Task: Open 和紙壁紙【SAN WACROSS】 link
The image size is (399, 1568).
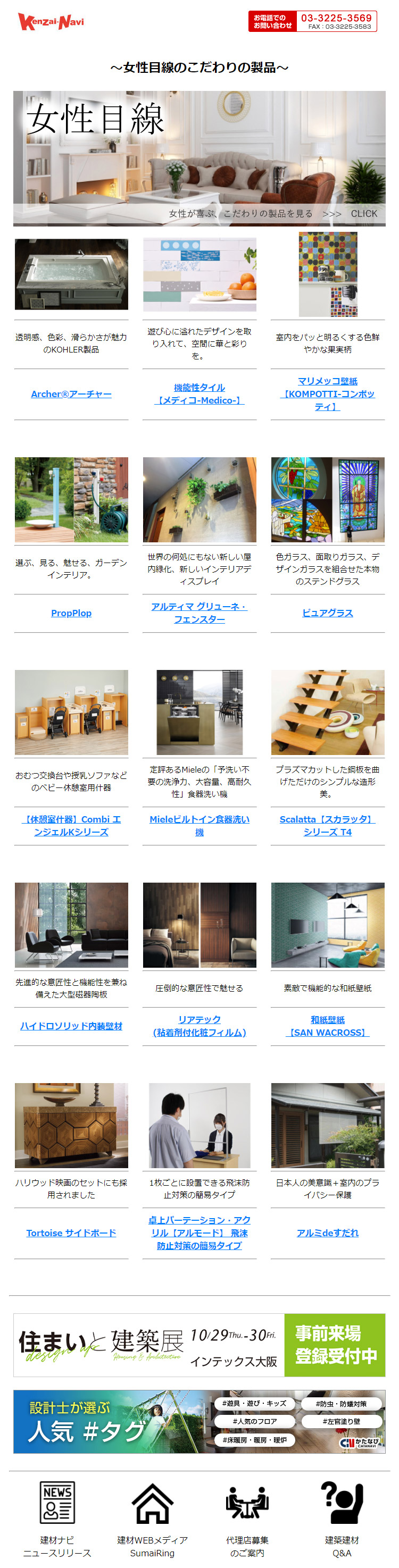Action: tap(327, 1026)
